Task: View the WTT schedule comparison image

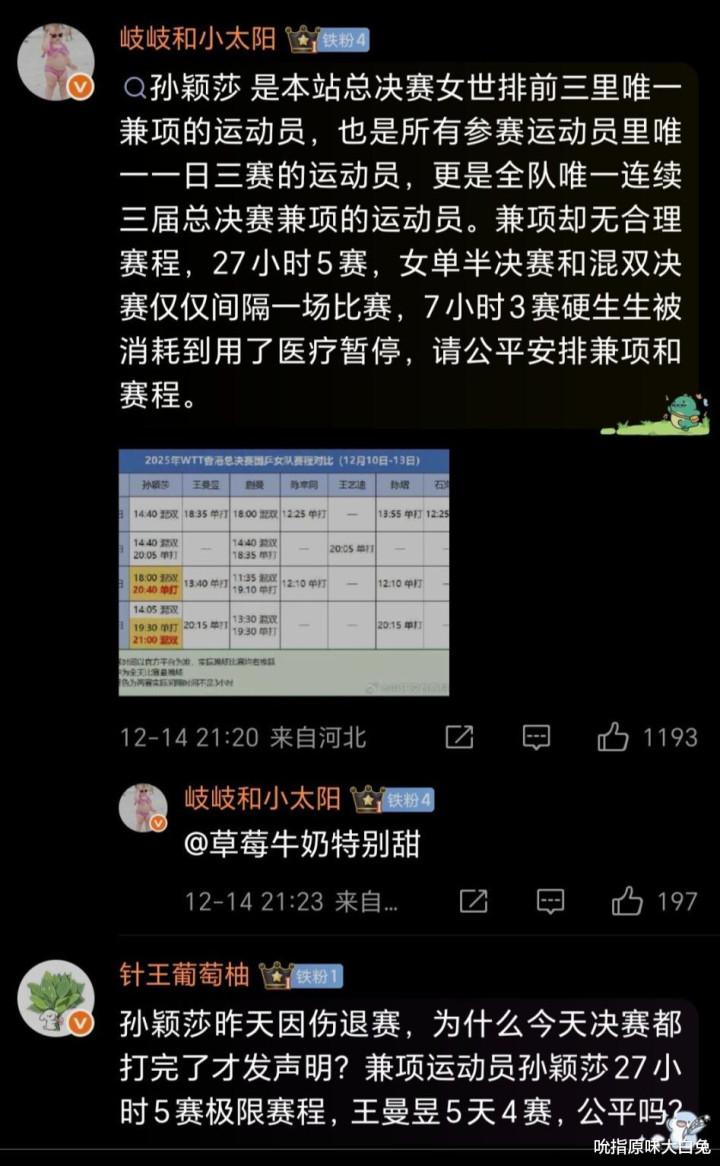Action: (x=283, y=572)
